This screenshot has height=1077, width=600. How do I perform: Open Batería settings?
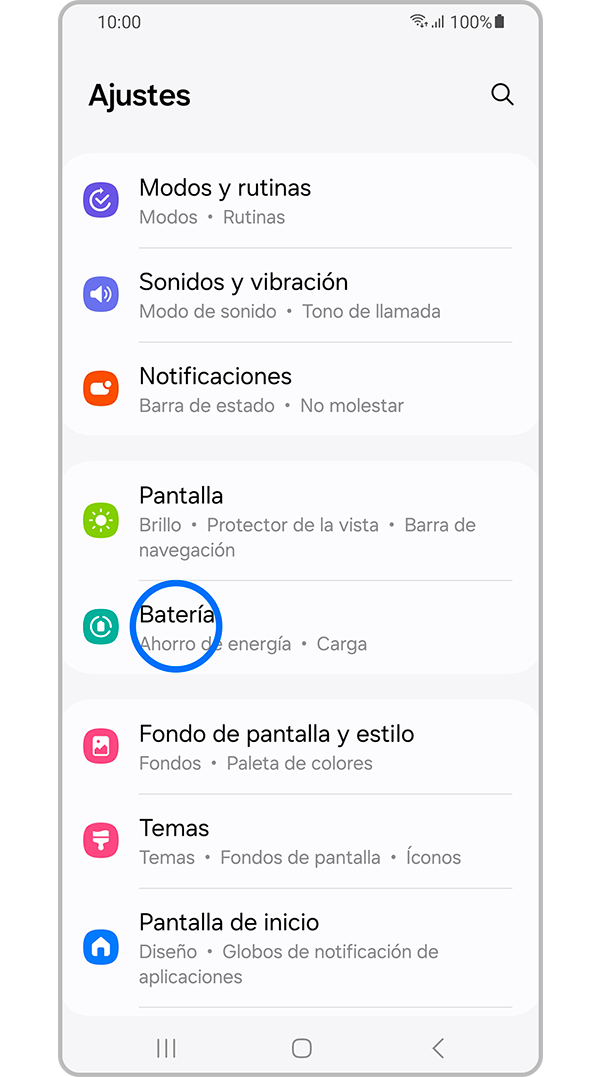tap(300, 627)
